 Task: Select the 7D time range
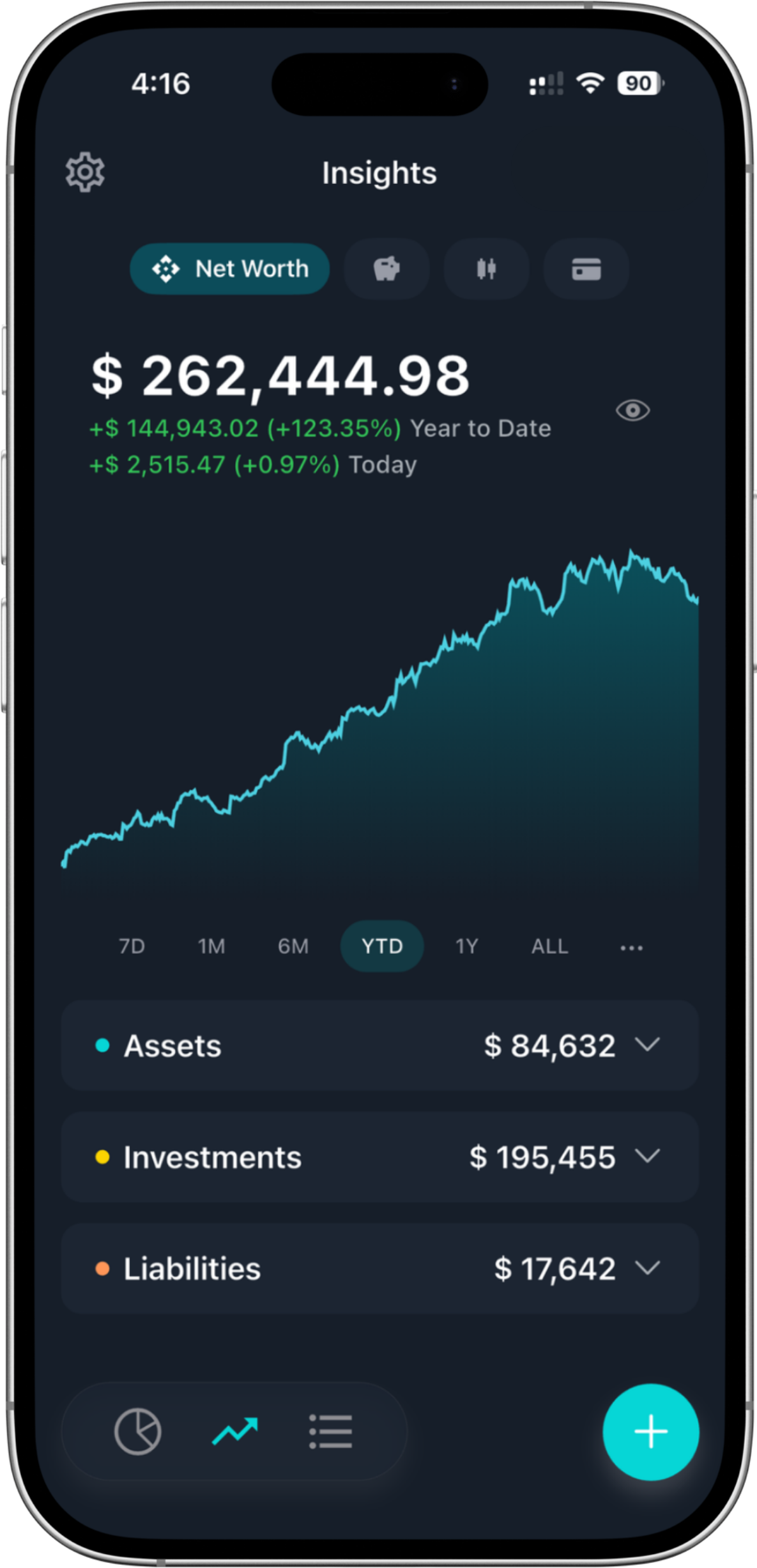131,946
